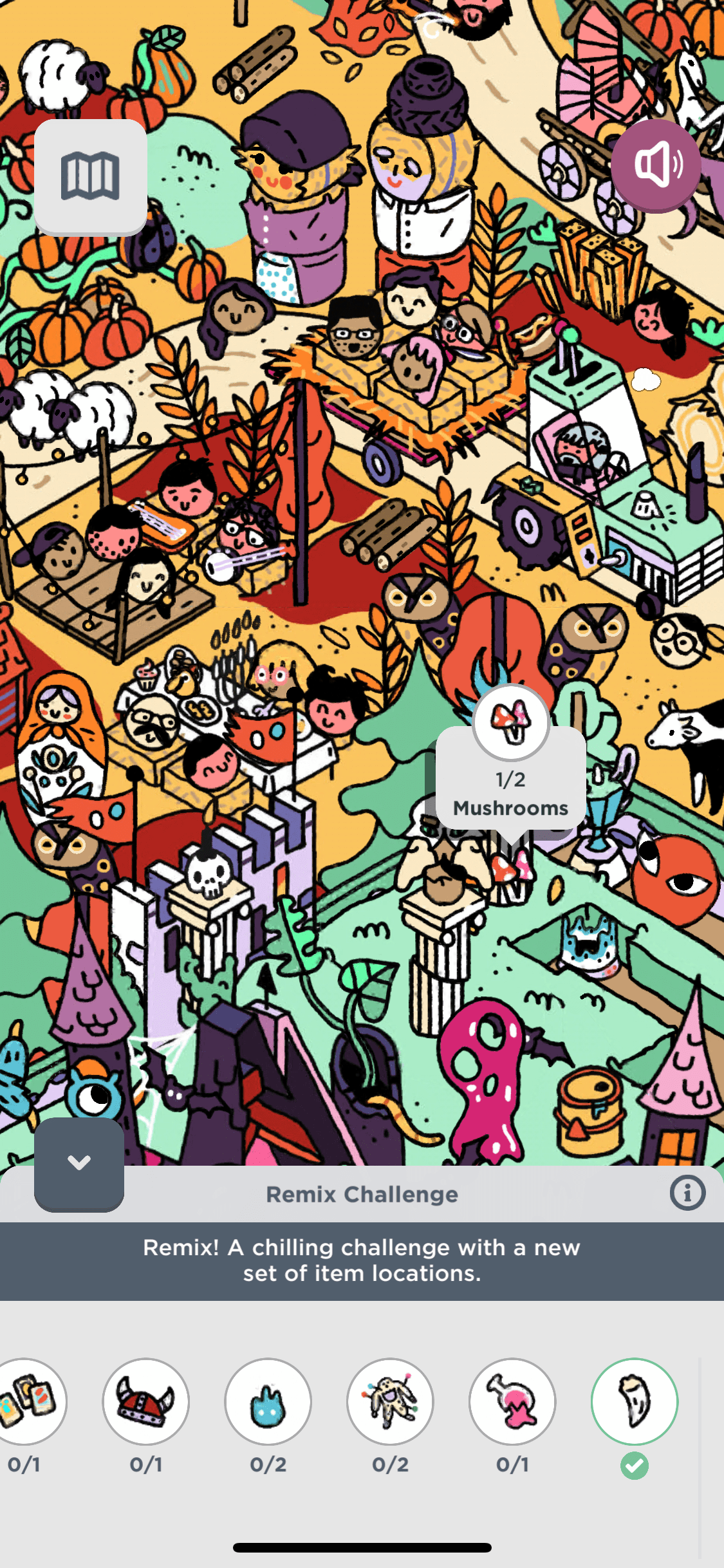
Task: Select the viking helmet item
Action: point(145,1401)
